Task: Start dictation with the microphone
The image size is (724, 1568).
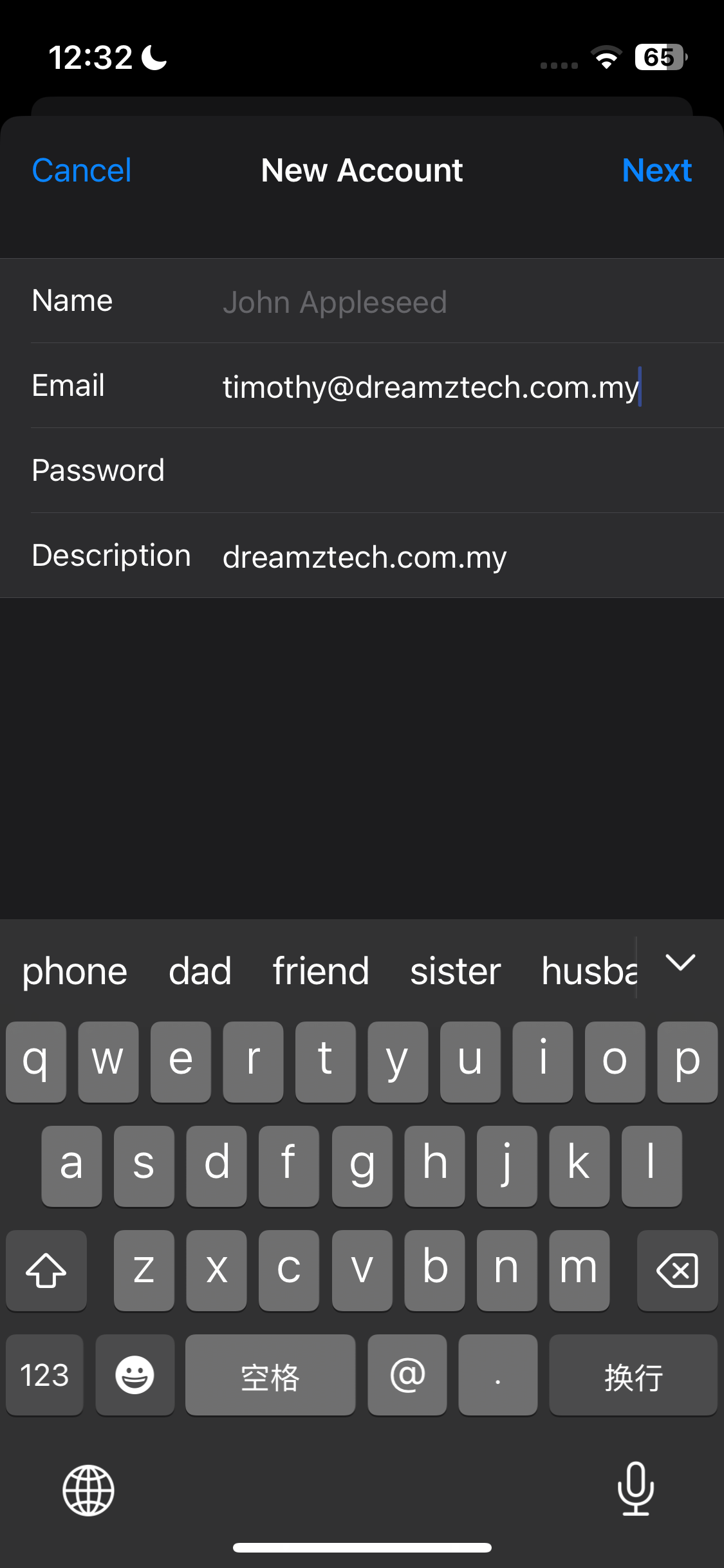Action: coord(636,1489)
